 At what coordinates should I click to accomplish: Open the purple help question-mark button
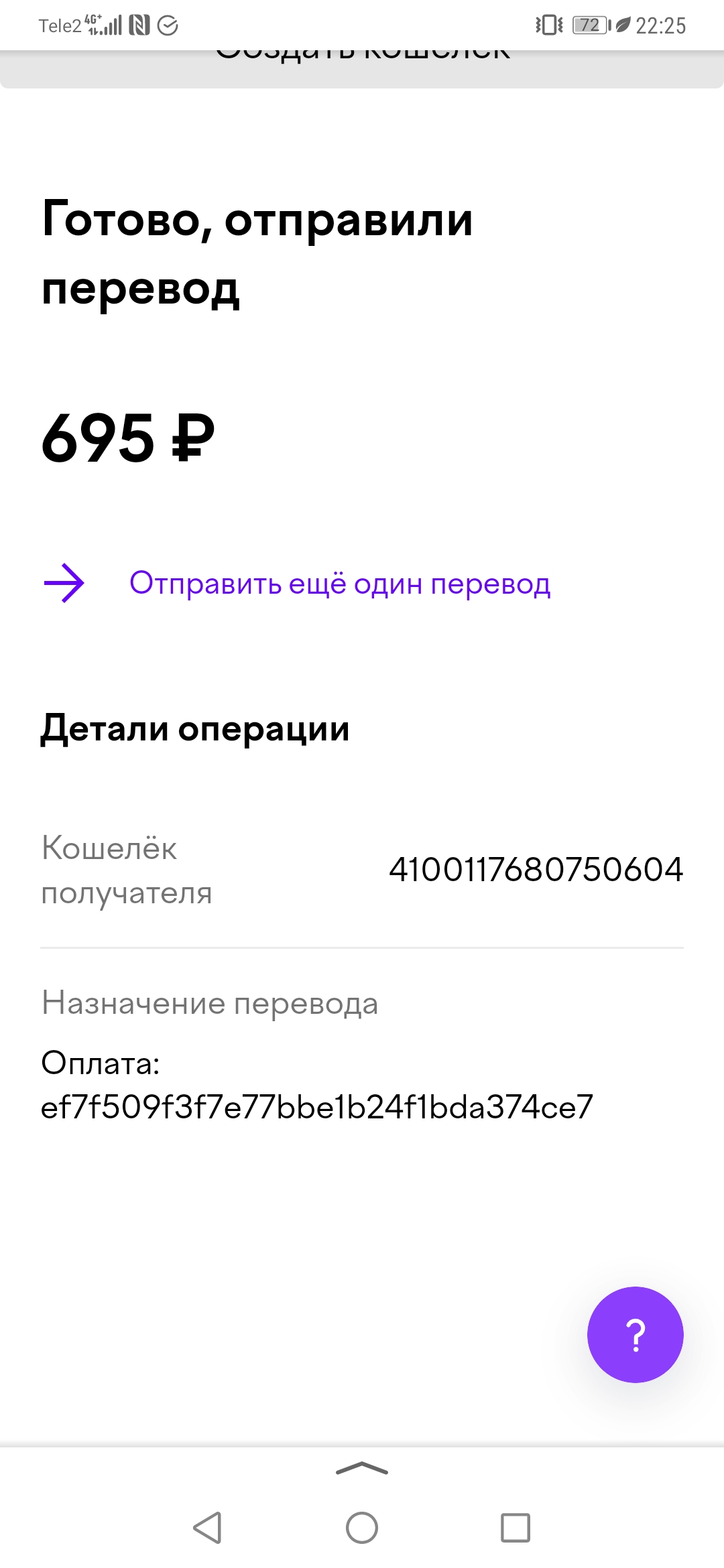coord(635,1334)
